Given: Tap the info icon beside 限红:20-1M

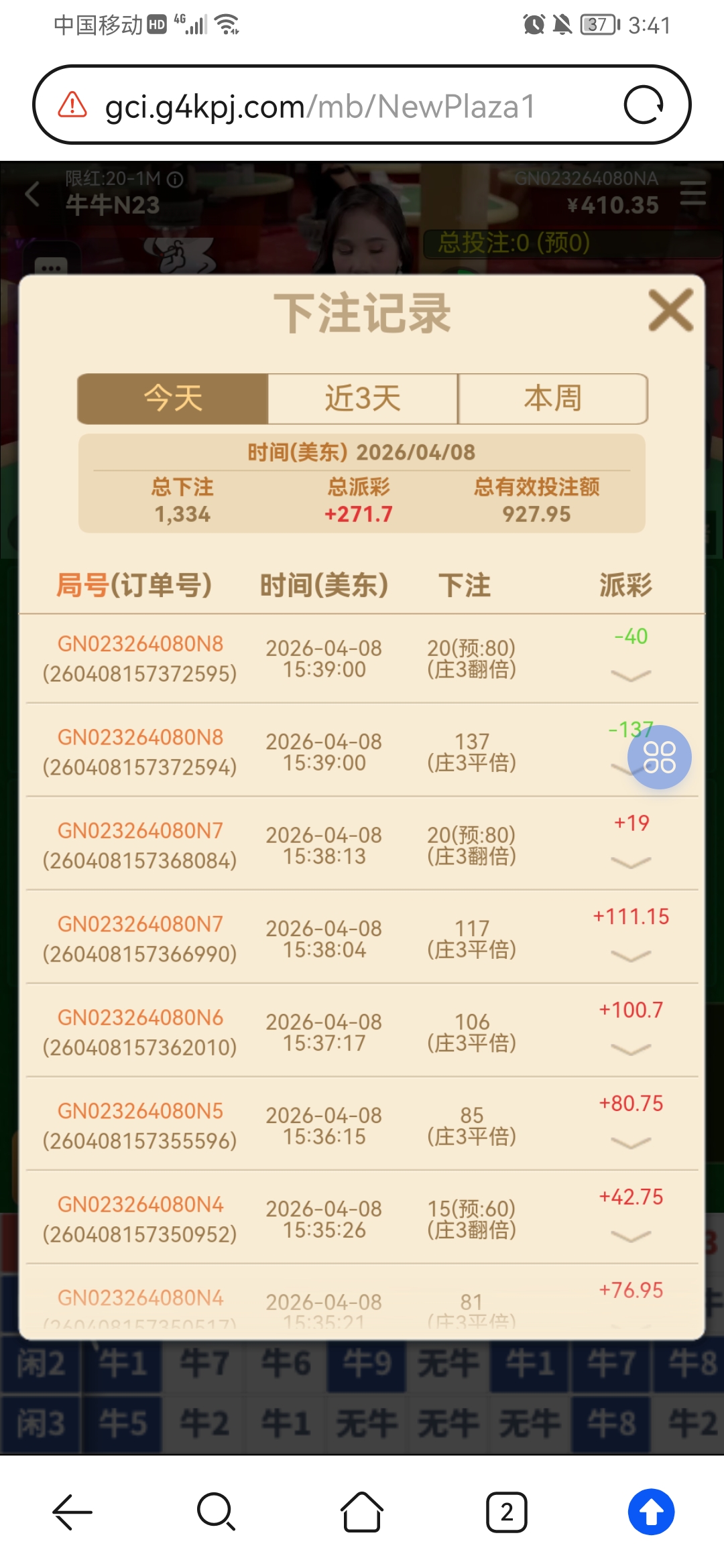Looking at the screenshot, I should click(174, 179).
